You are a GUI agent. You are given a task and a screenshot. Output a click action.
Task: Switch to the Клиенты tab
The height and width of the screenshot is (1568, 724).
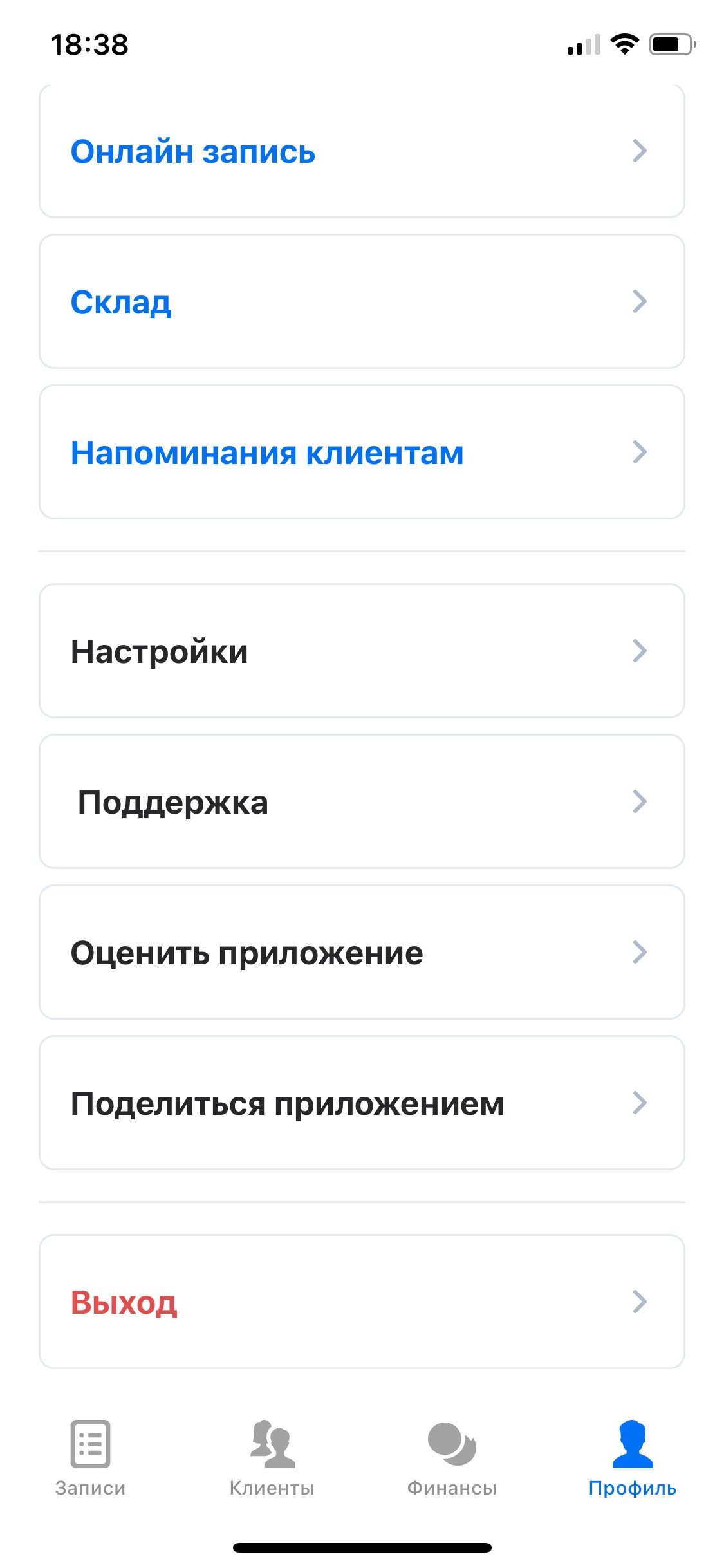tap(272, 1459)
